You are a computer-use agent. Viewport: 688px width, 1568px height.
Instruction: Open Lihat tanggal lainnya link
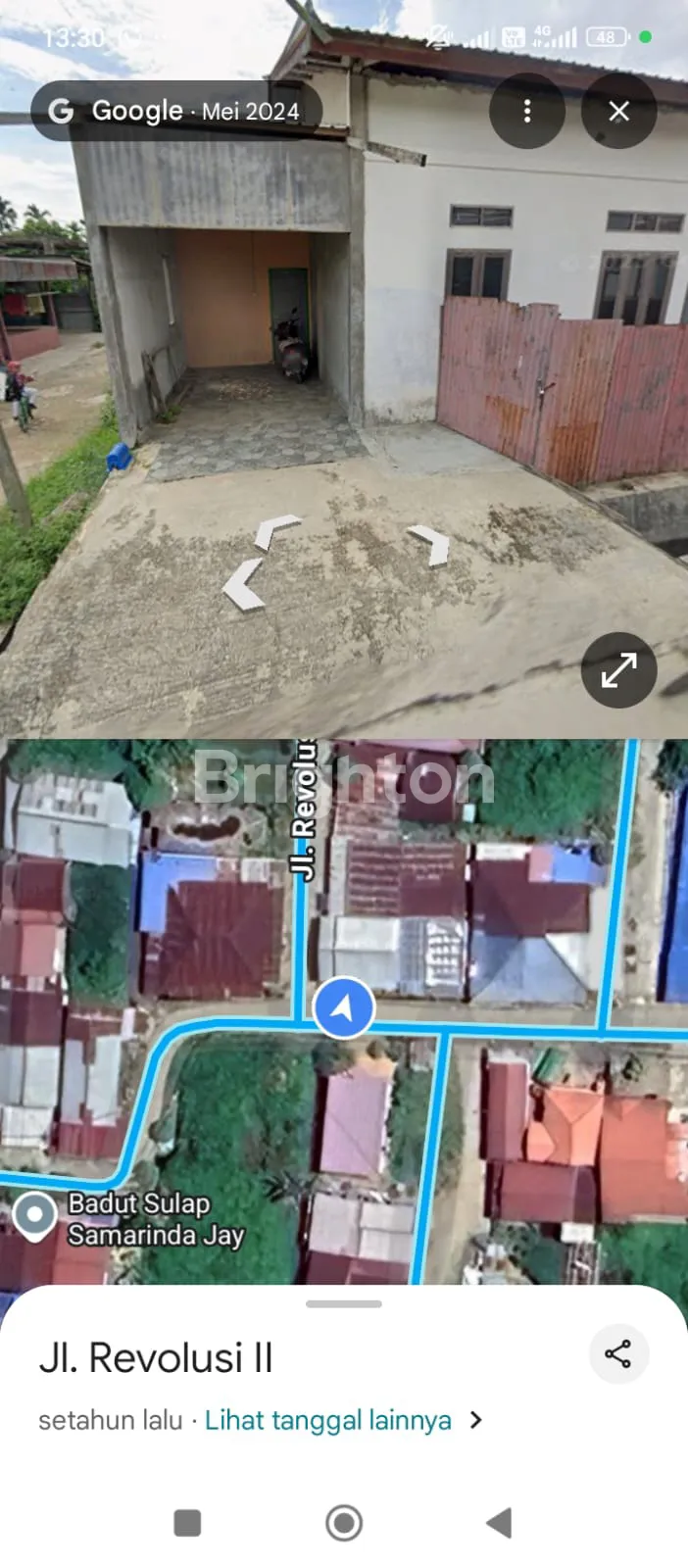coord(328,1420)
